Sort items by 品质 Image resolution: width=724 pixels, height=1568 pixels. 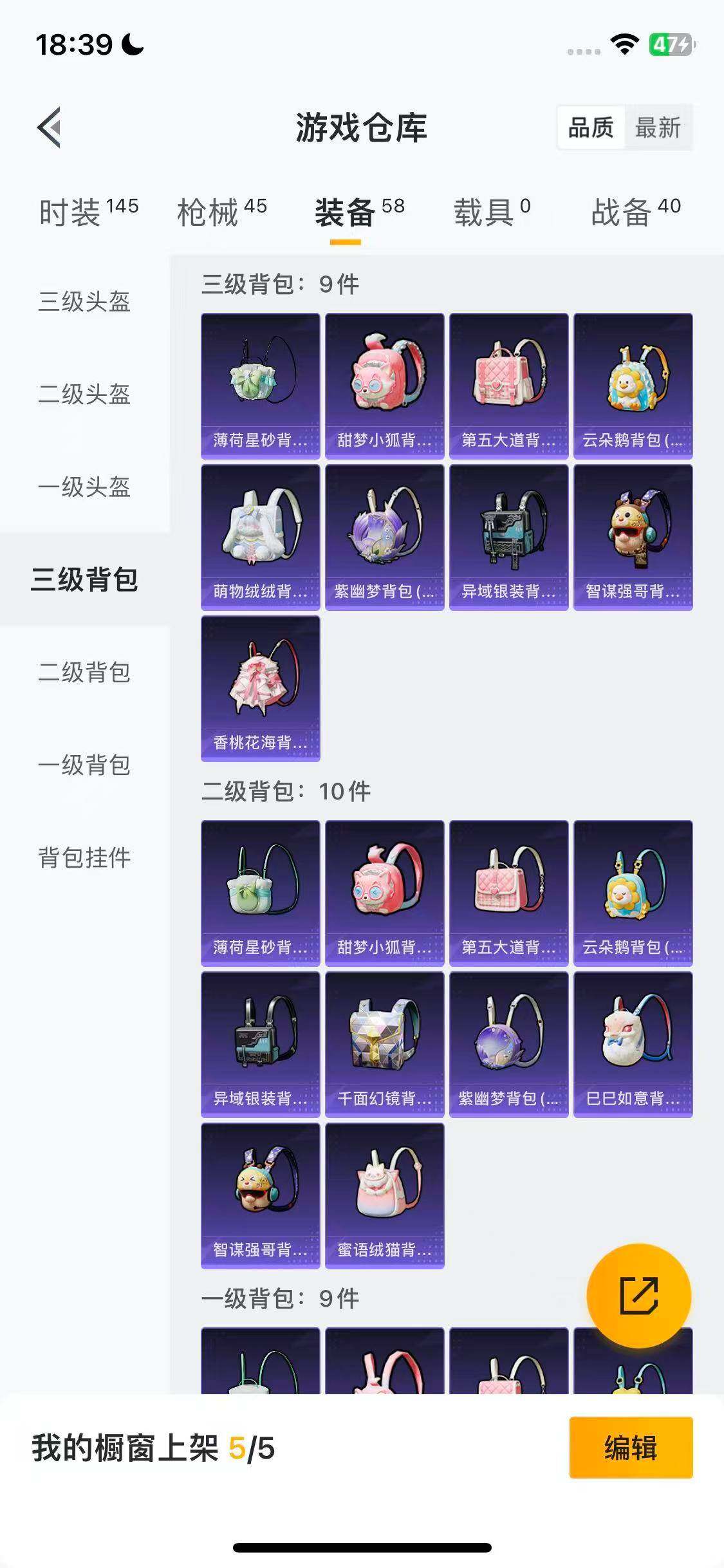pyautogui.click(x=590, y=127)
